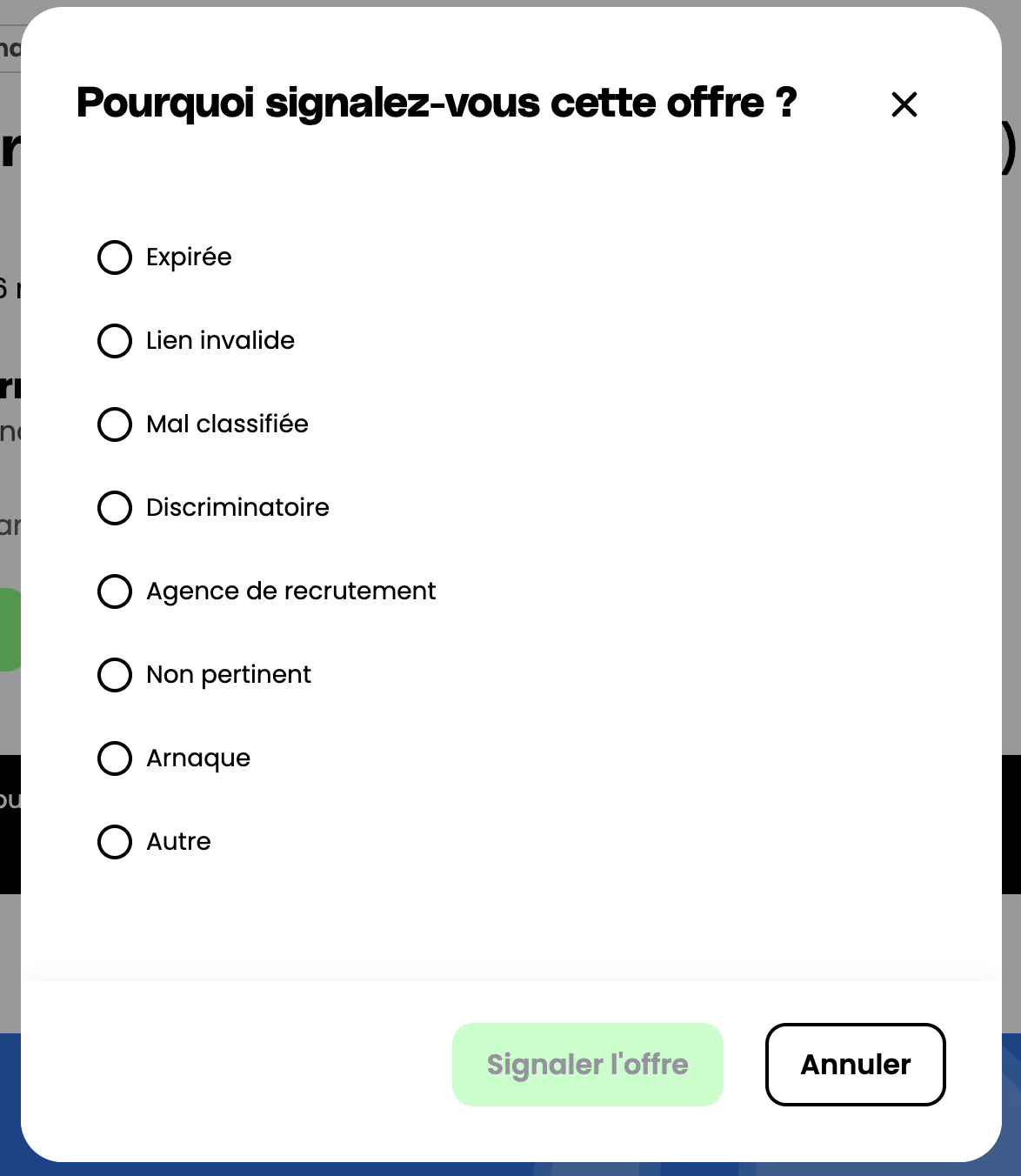
Task: Click the Mal classifiée label text
Action: coord(226,424)
